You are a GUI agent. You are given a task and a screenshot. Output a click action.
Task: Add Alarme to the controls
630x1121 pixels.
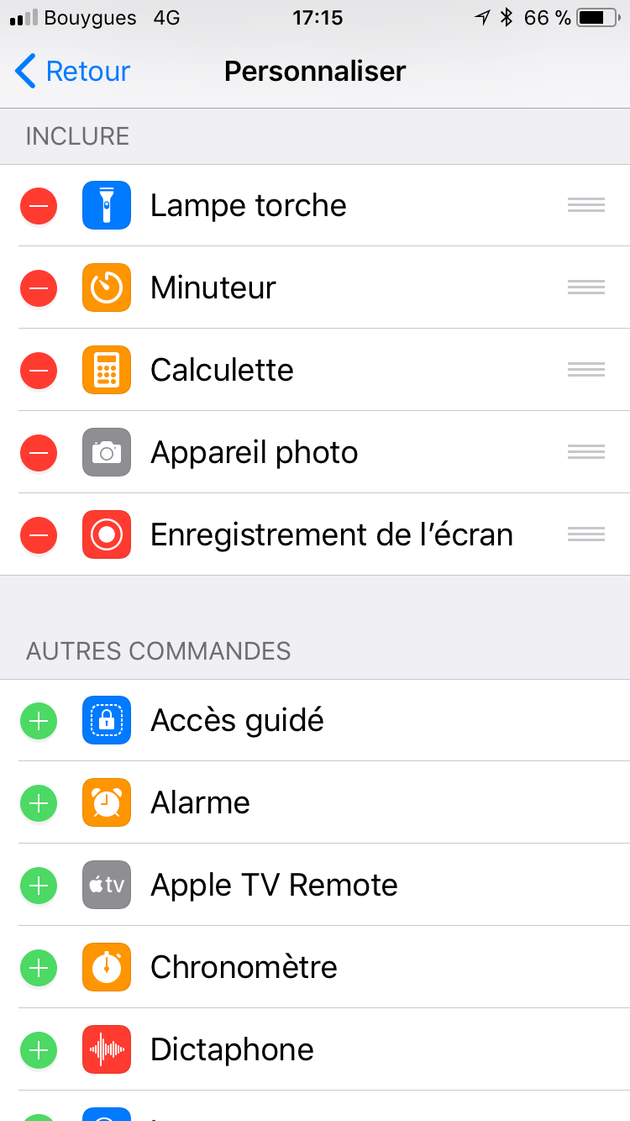(x=39, y=803)
